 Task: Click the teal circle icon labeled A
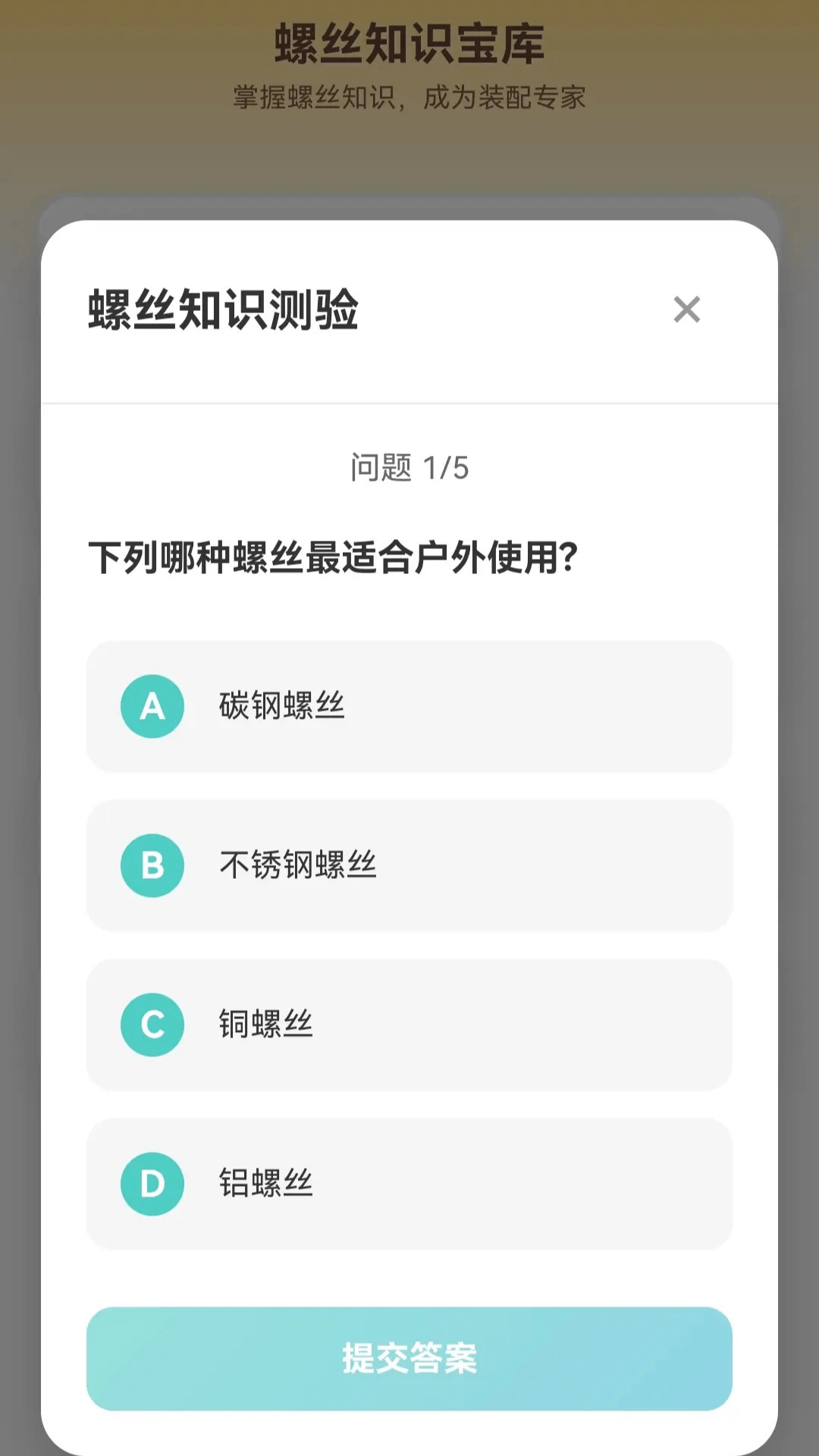pos(152,706)
